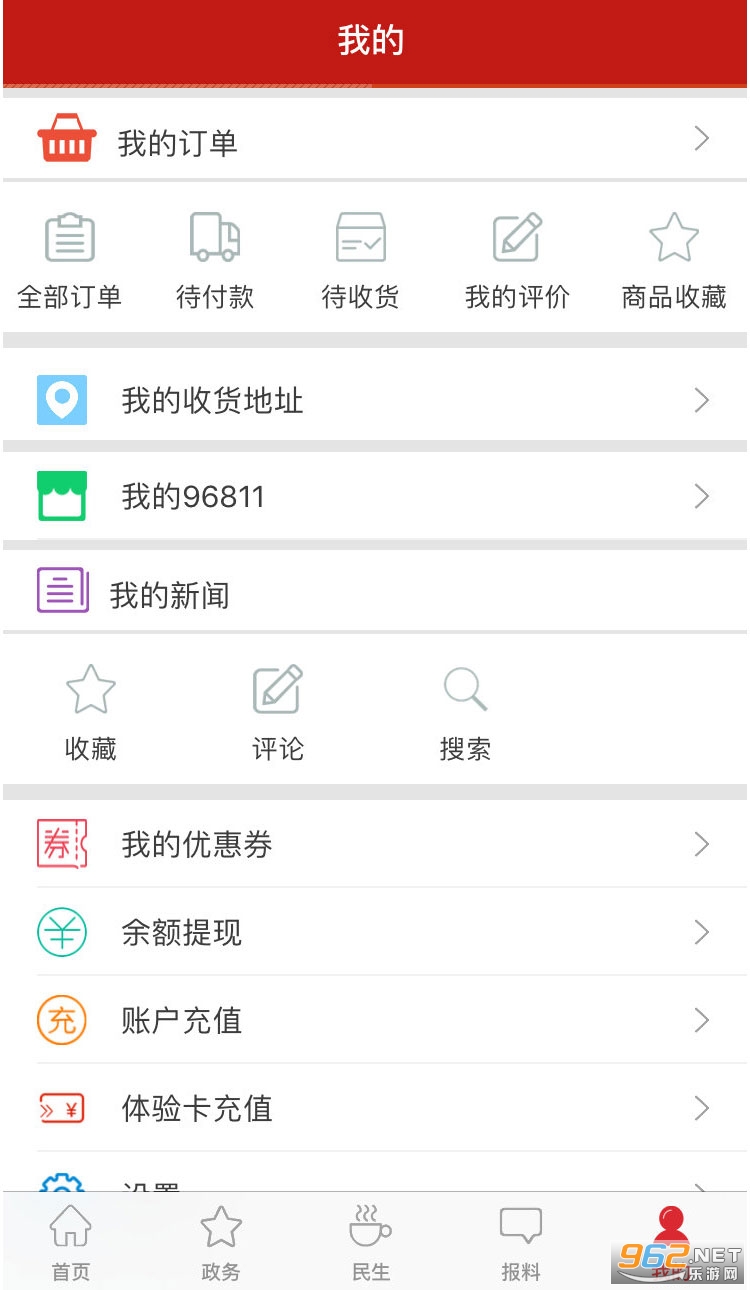Switch to the 首页 tab
This screenshot has height=1290, width=750.
(71, 1242)
